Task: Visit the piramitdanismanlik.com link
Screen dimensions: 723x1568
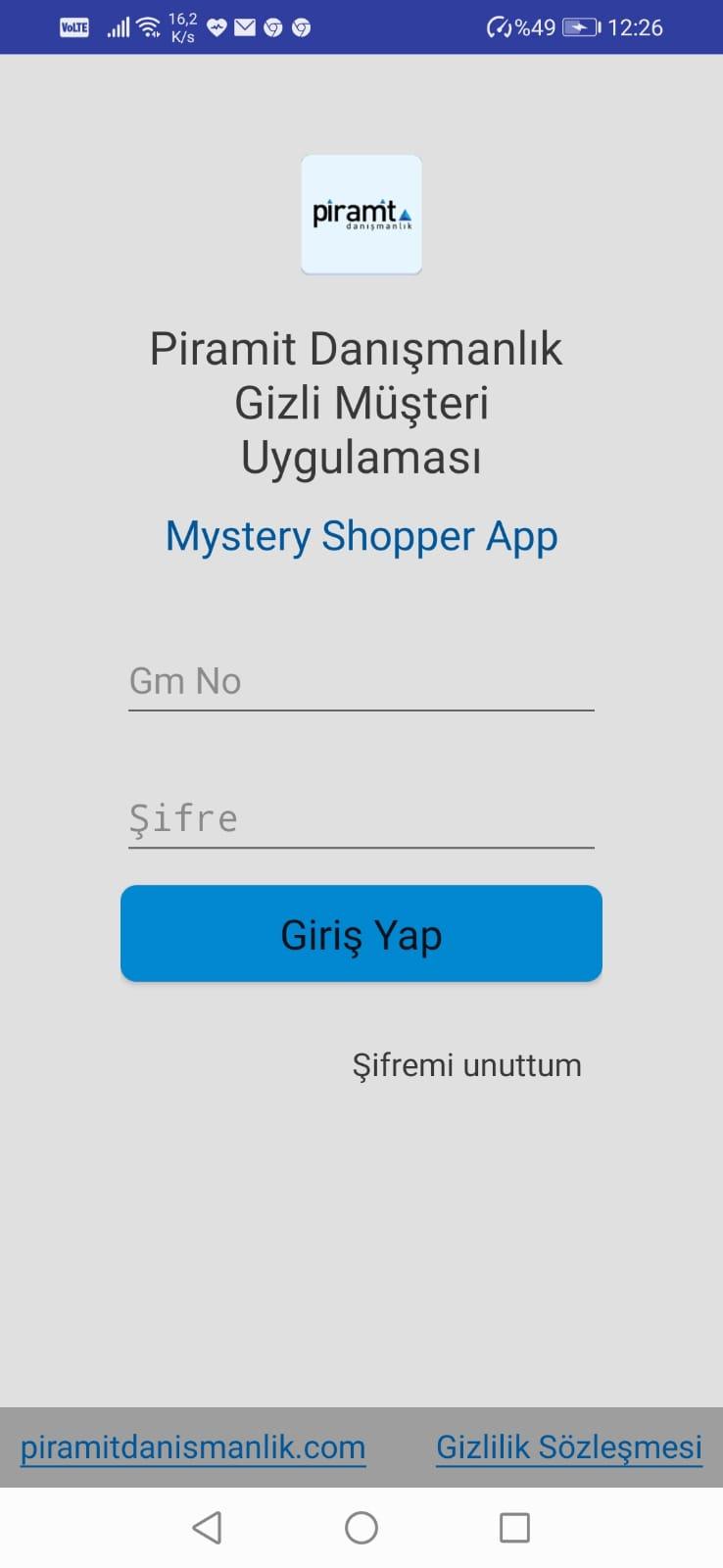Action: coord(193,1447)
